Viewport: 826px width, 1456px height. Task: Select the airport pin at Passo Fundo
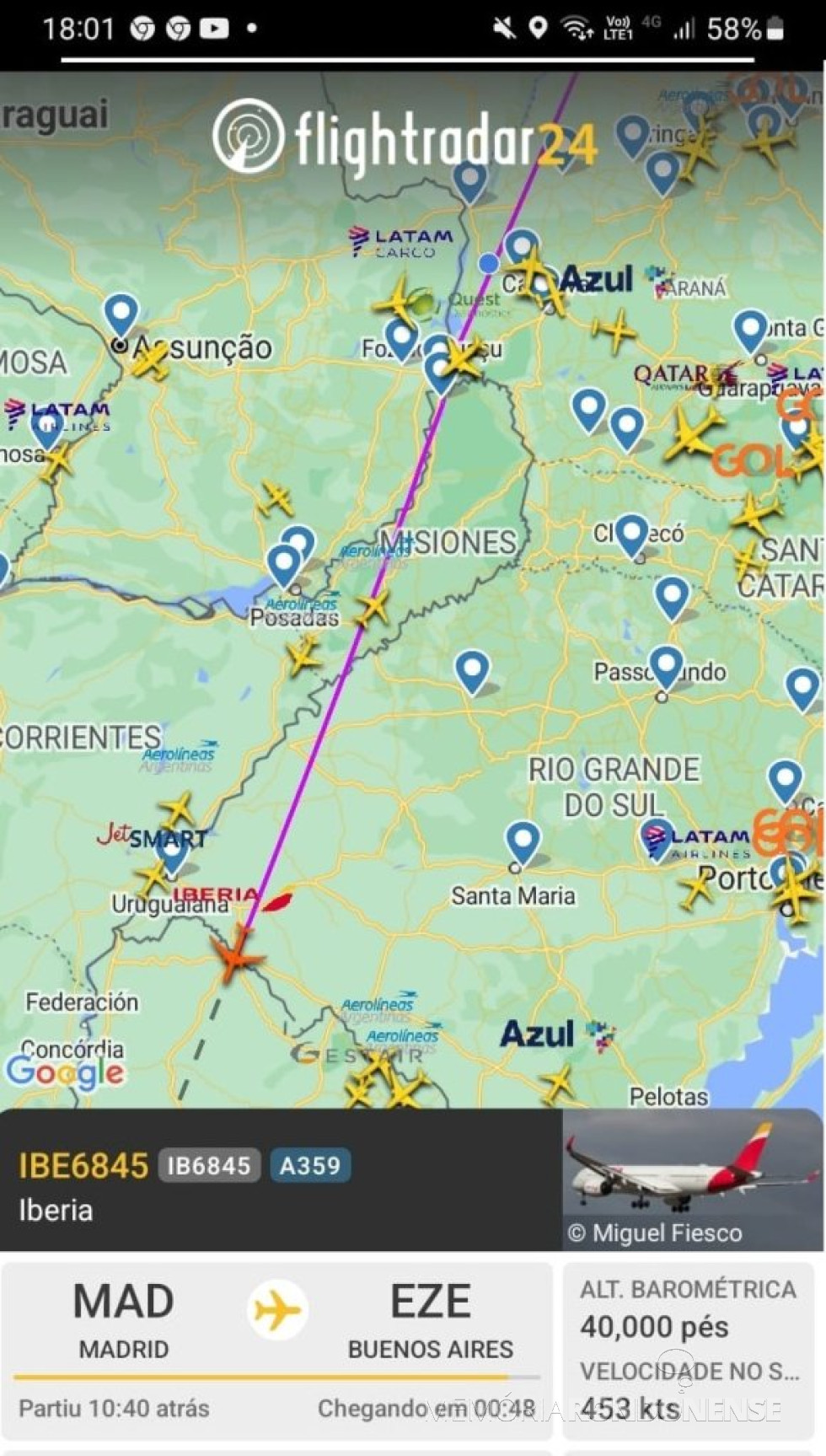(666, 666)
